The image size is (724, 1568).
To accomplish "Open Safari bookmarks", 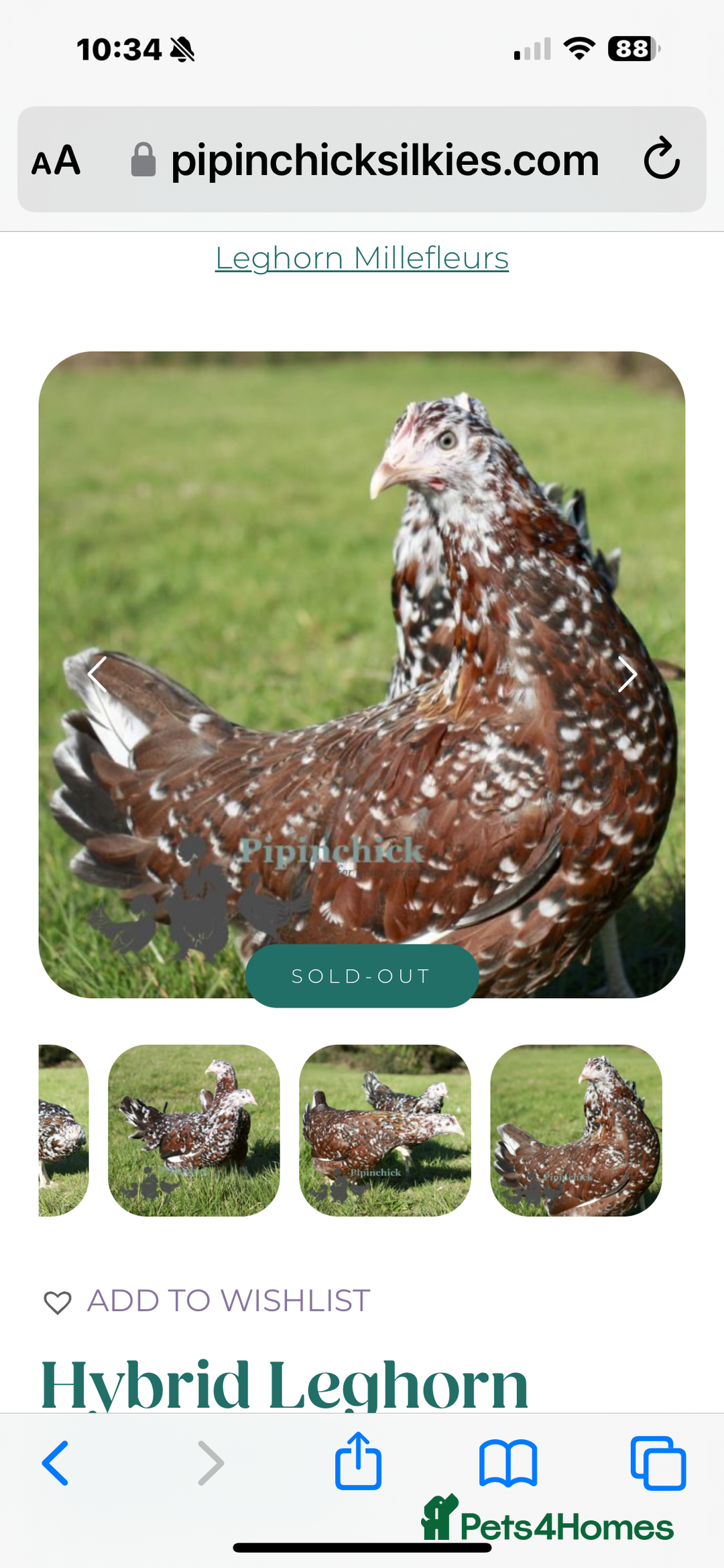I will pyautogui.click(x=508, y=1463).
